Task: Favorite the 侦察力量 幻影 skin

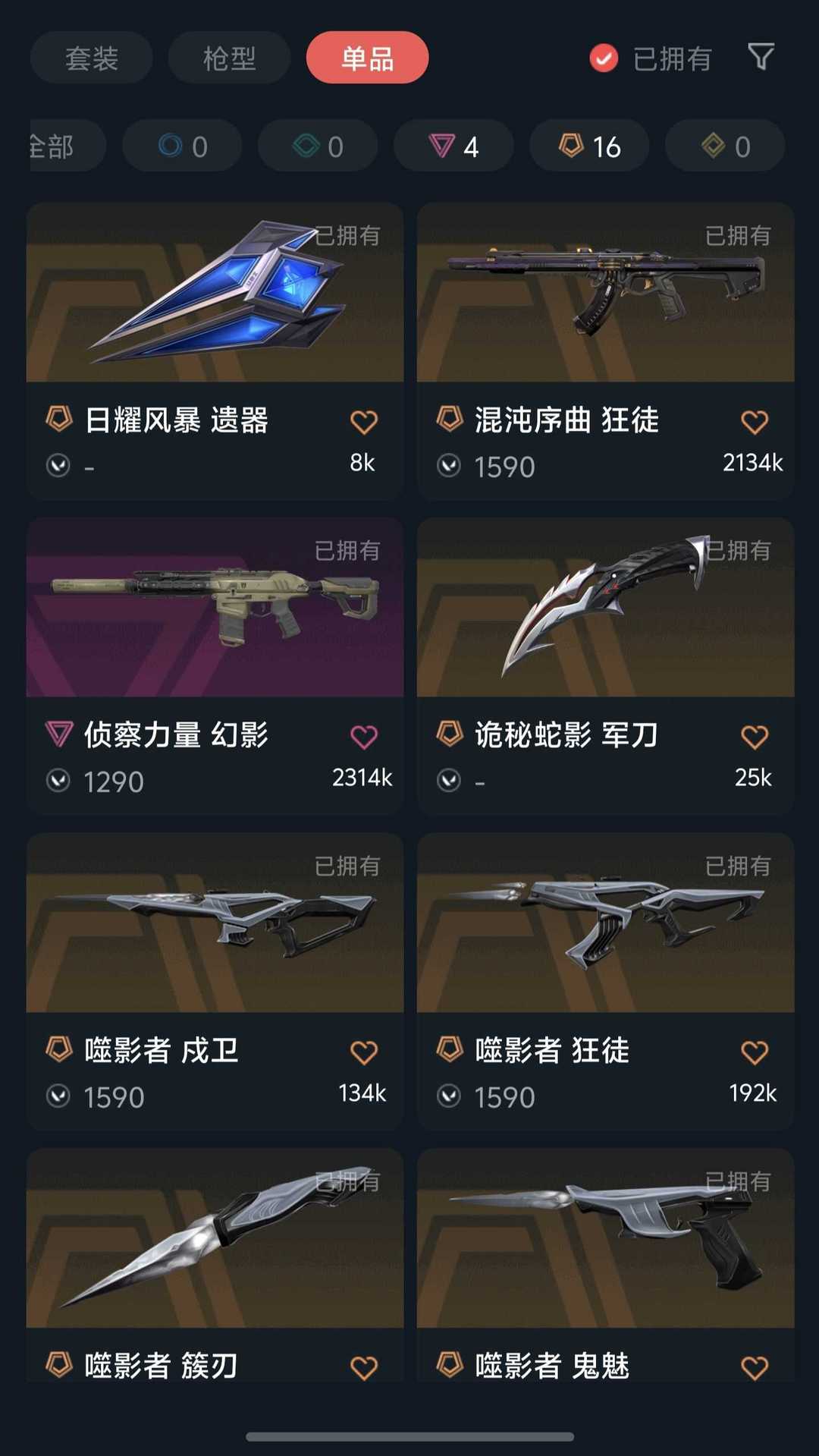Action: point(364,737)
